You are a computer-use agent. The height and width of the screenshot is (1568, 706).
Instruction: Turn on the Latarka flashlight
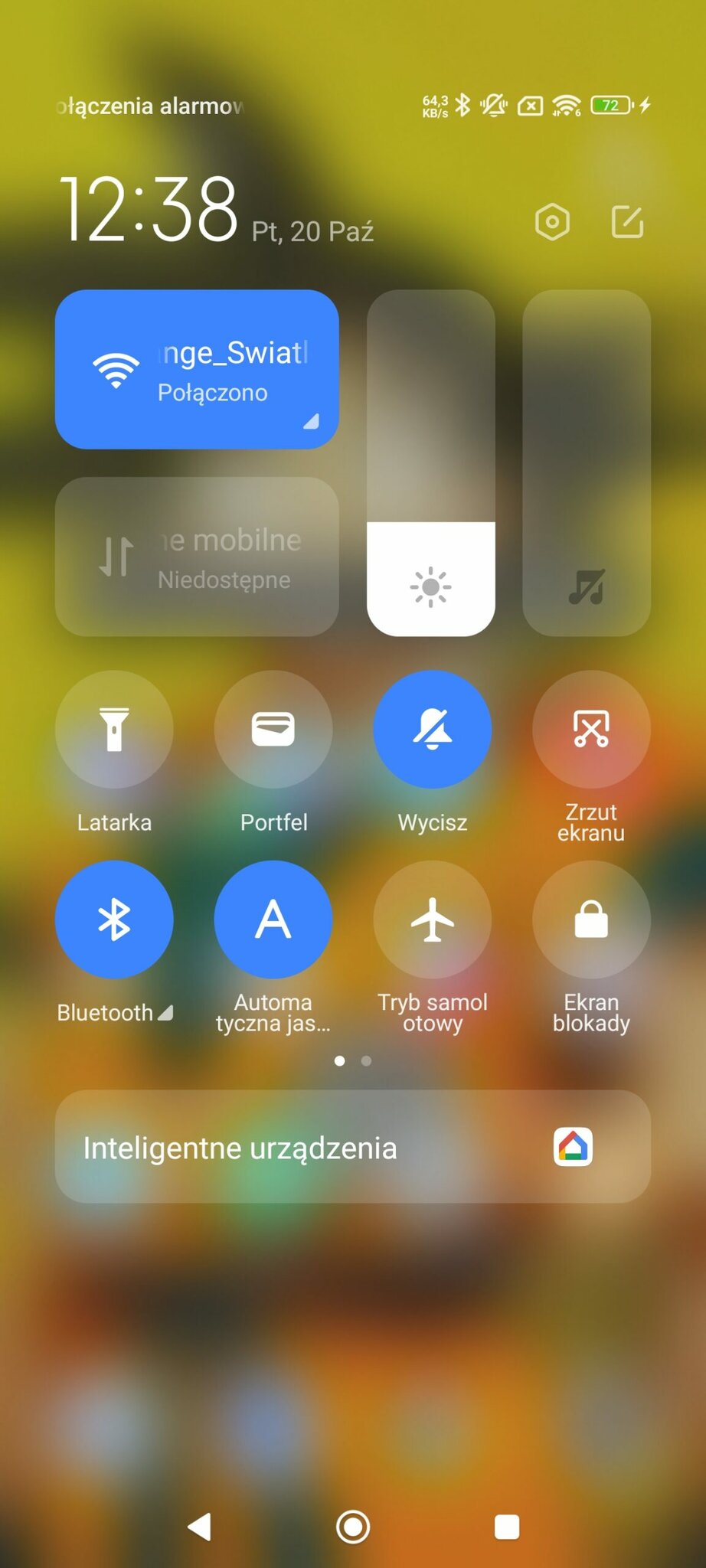coord(114,730)
